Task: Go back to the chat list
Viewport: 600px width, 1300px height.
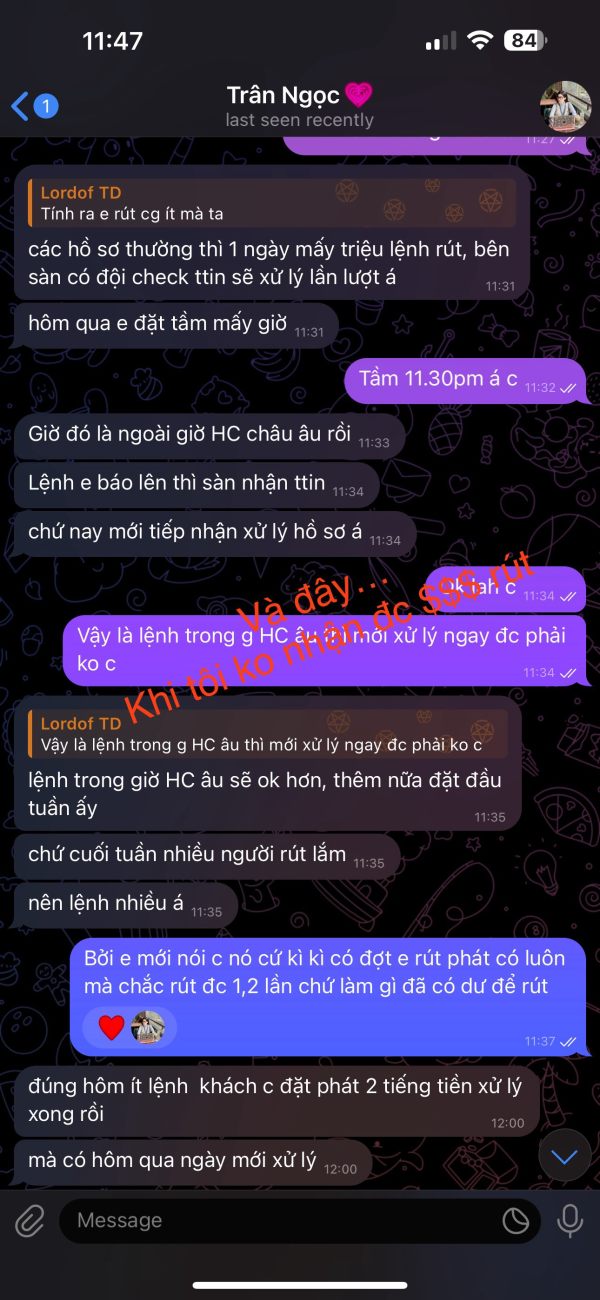Action: click(35, 105)
